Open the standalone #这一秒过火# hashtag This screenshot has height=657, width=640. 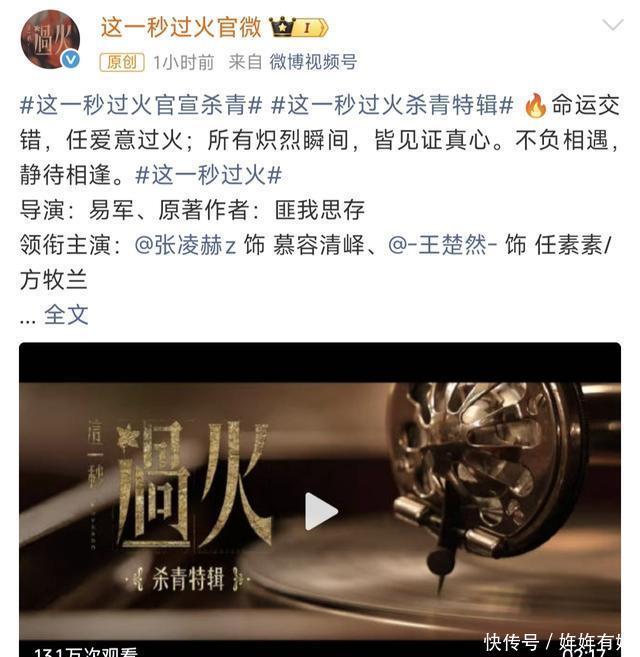(208, 175)
